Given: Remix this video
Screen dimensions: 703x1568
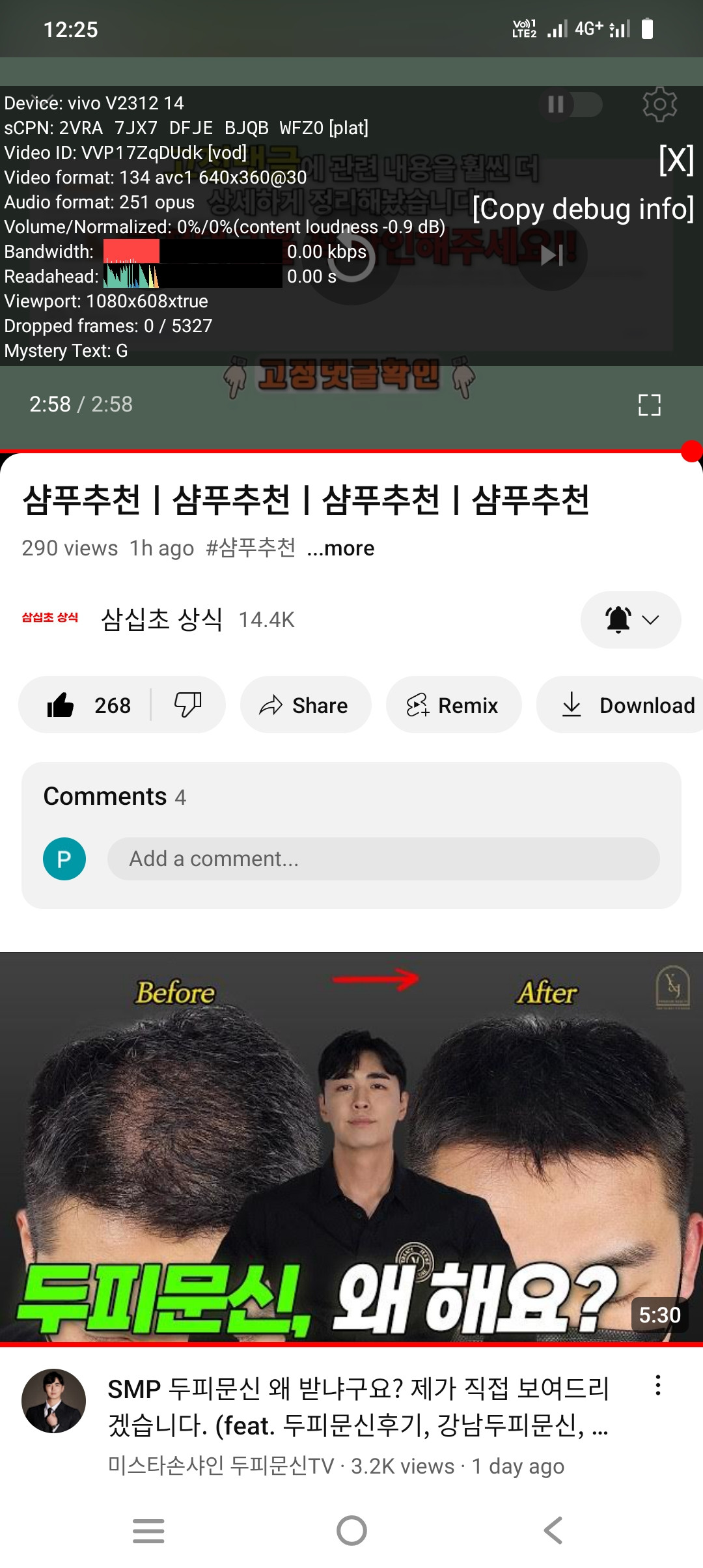Looking at the screenshot, I should pyautogui.click(x=453, y=705).
